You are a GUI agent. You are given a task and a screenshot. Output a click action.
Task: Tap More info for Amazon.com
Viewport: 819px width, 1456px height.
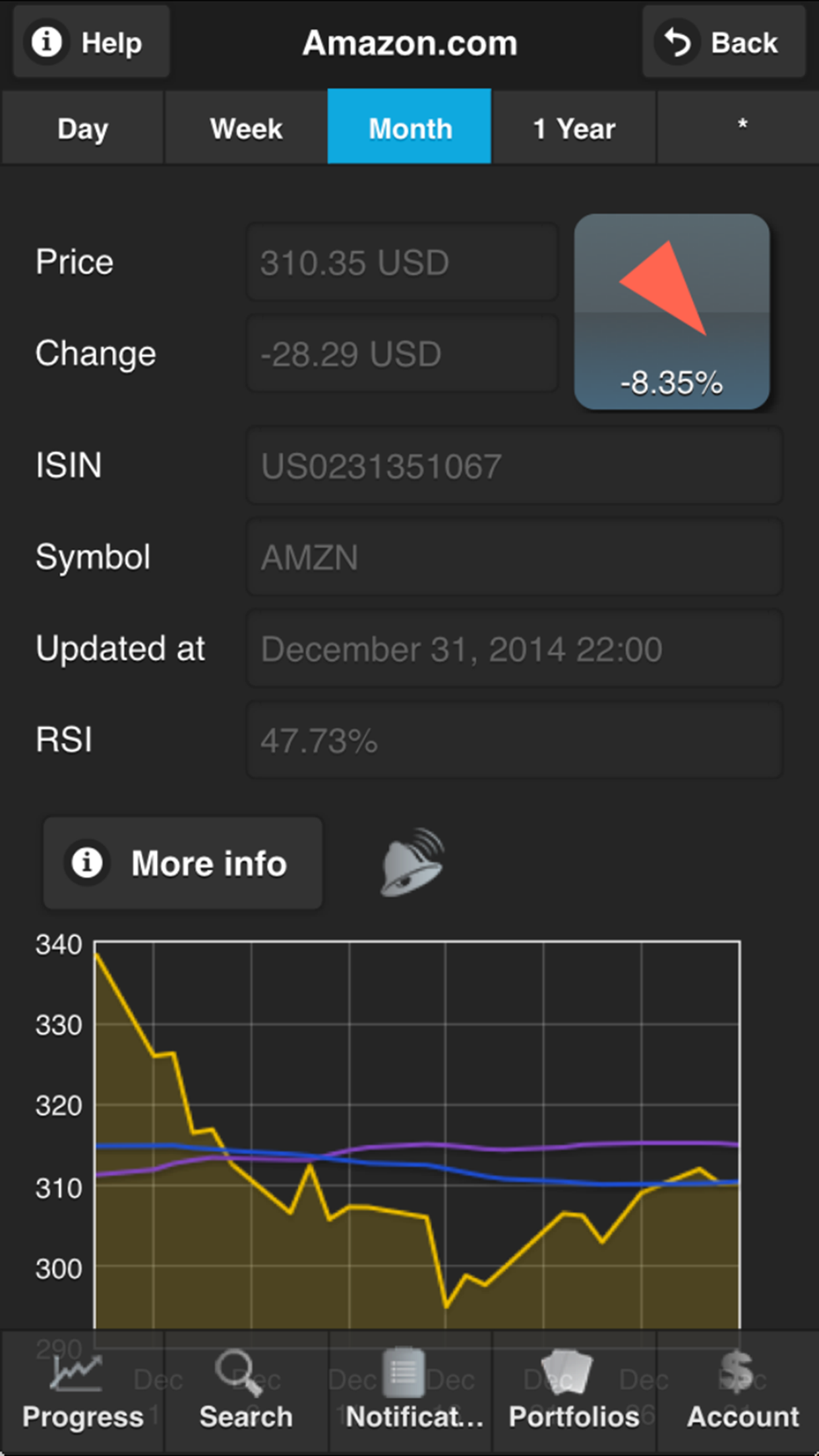point(183,863)
